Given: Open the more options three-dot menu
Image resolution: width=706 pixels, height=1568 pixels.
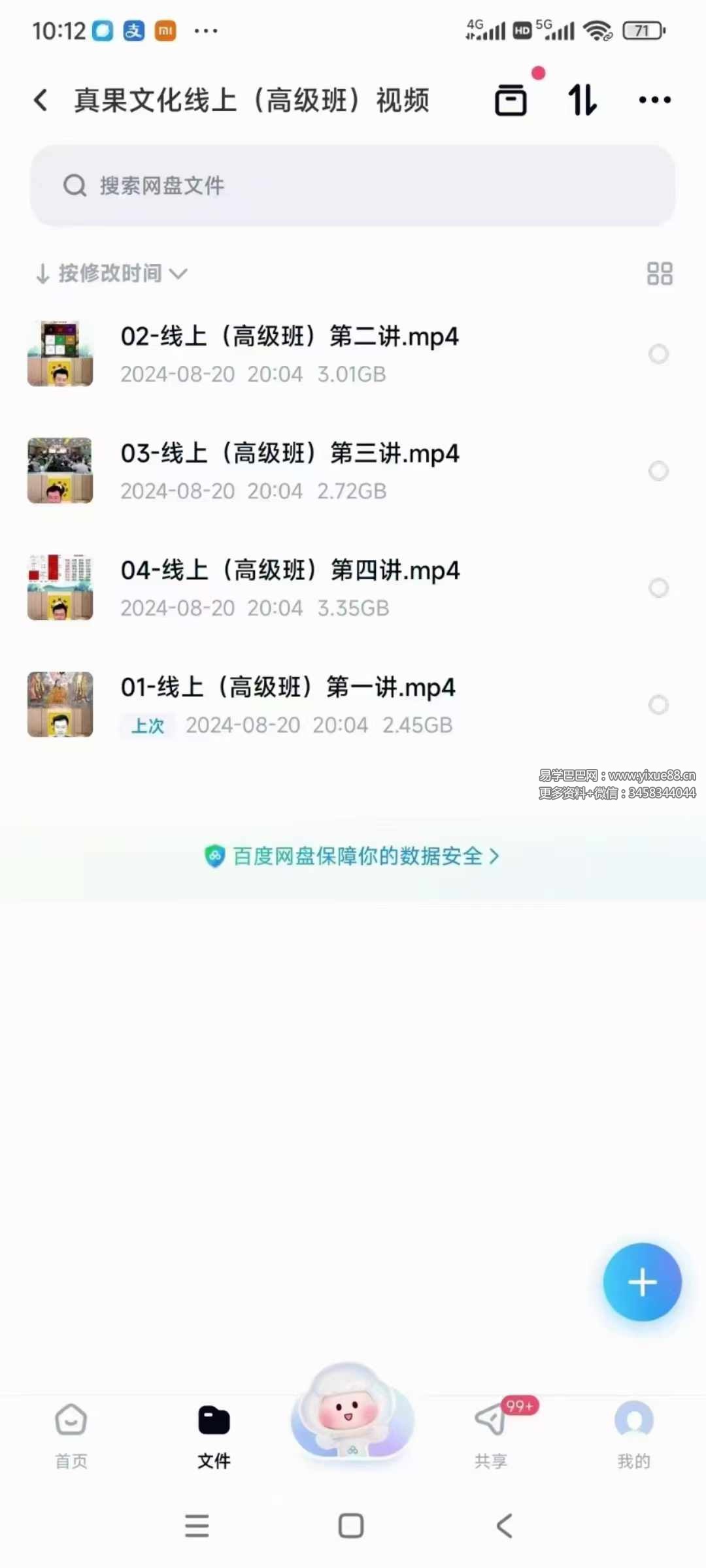Looking at the screenshot, I should (654, 99).
